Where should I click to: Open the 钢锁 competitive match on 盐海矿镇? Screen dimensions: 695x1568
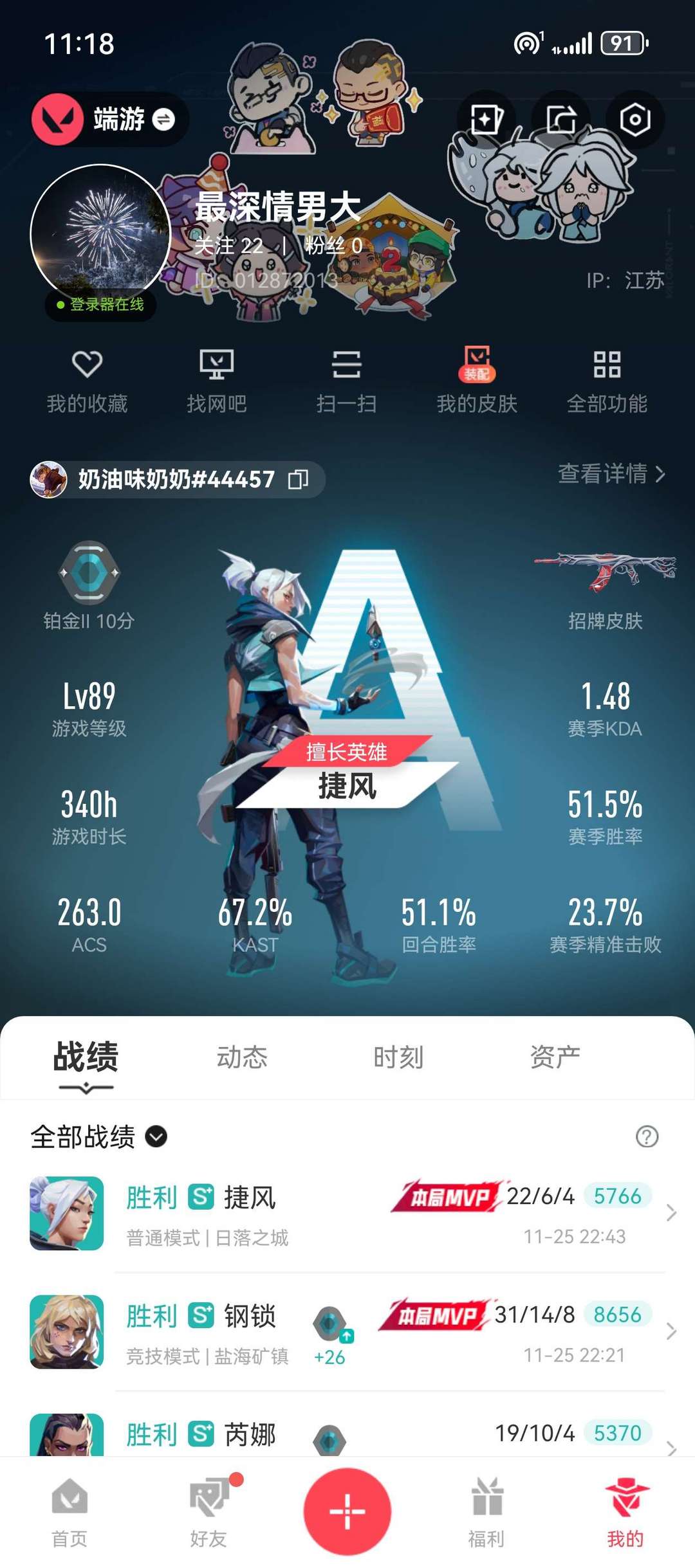[x=347, y=1332]
